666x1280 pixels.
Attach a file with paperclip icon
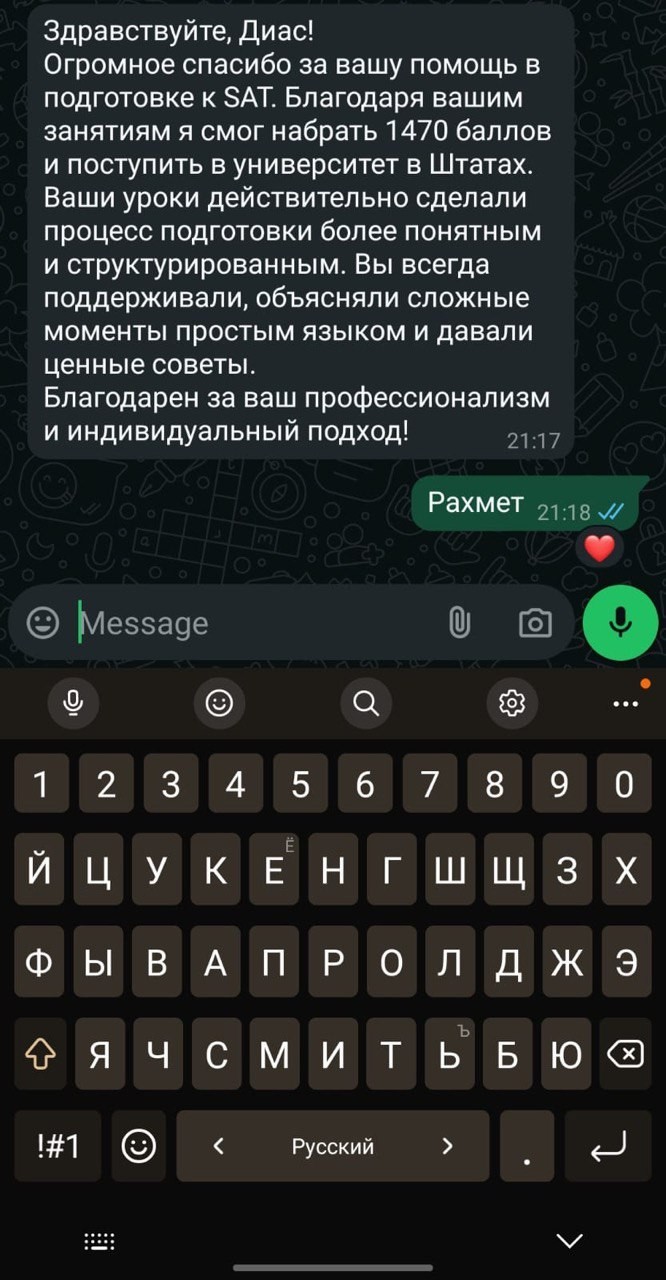pyautogui.click(x=458, y=623)
